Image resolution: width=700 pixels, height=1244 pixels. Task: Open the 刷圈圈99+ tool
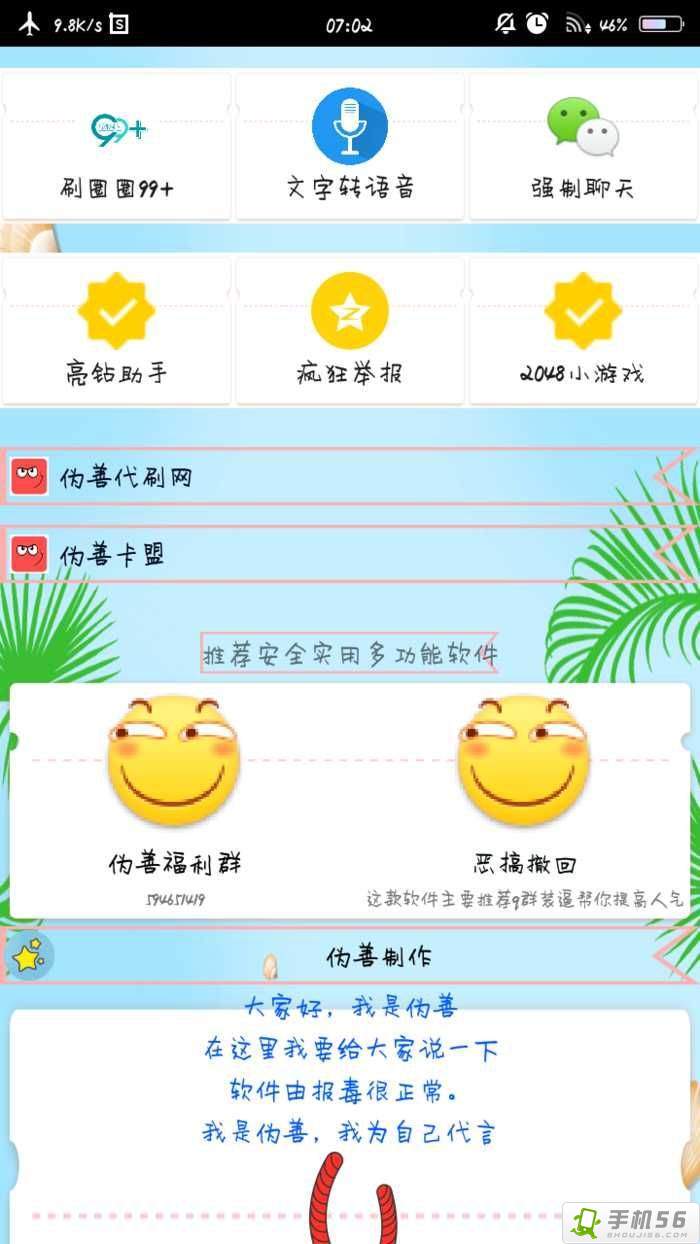tap(117, 146)
